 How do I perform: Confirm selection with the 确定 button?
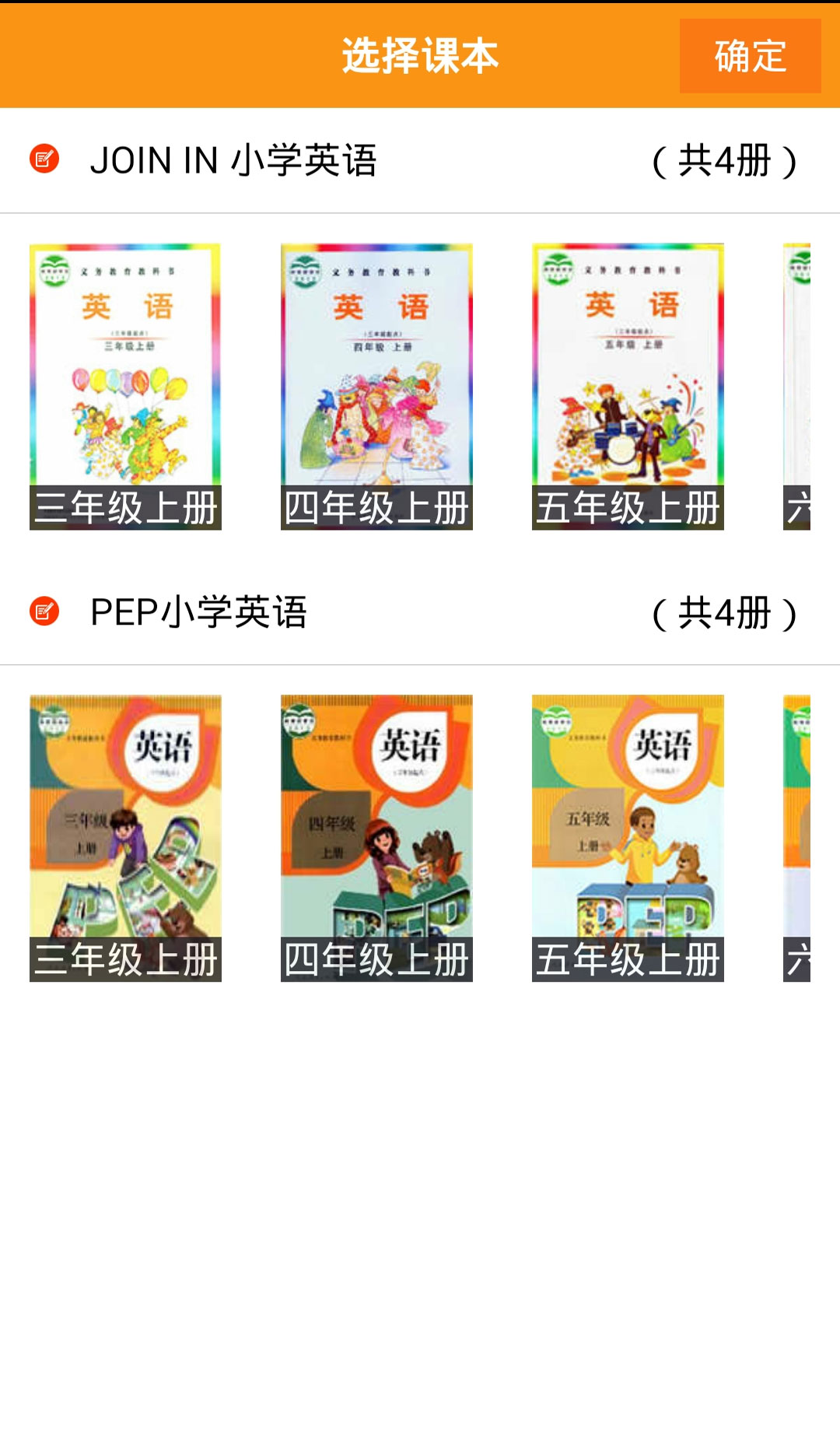click(x=750, y=56)
